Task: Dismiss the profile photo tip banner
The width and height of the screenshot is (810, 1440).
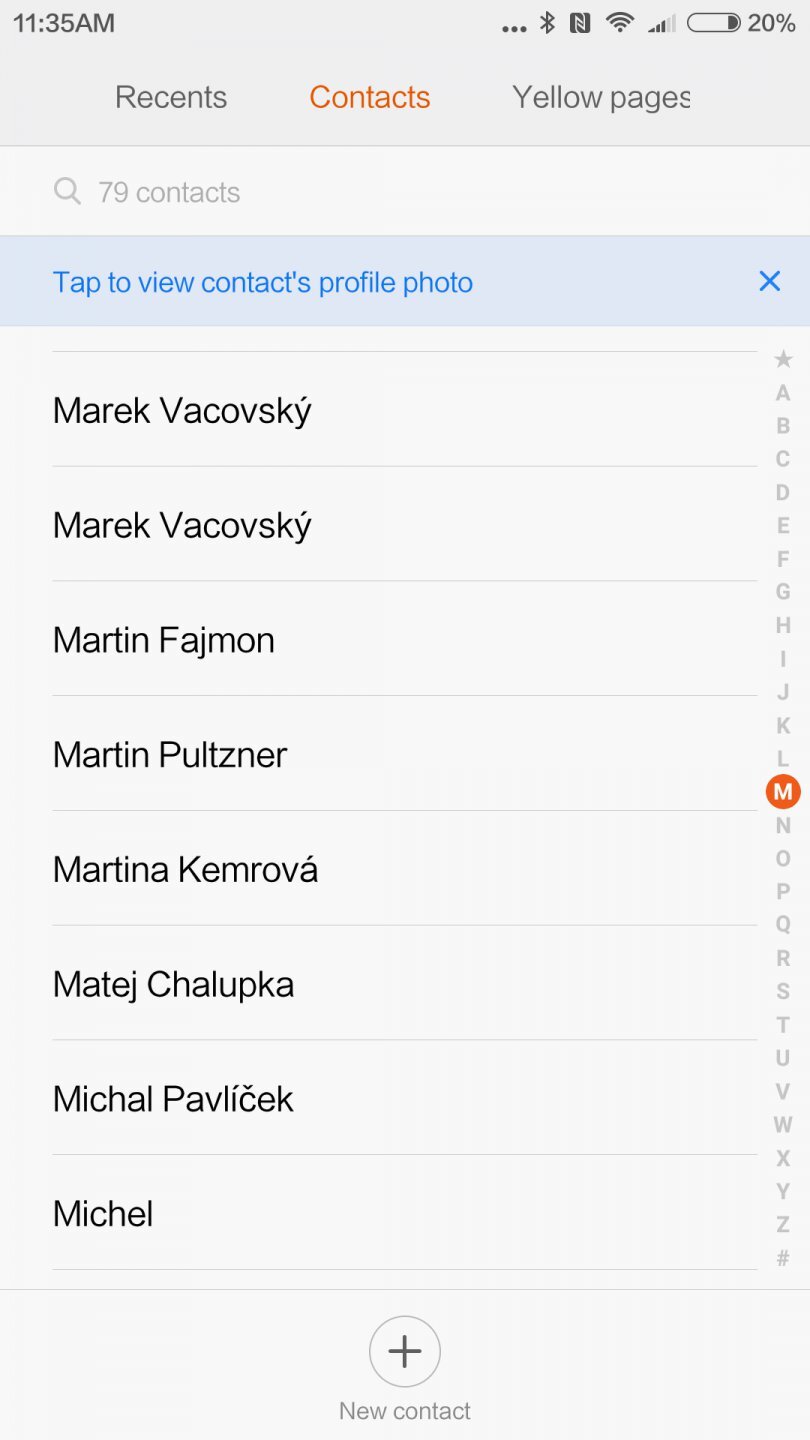Action: (x=769, y=281)
